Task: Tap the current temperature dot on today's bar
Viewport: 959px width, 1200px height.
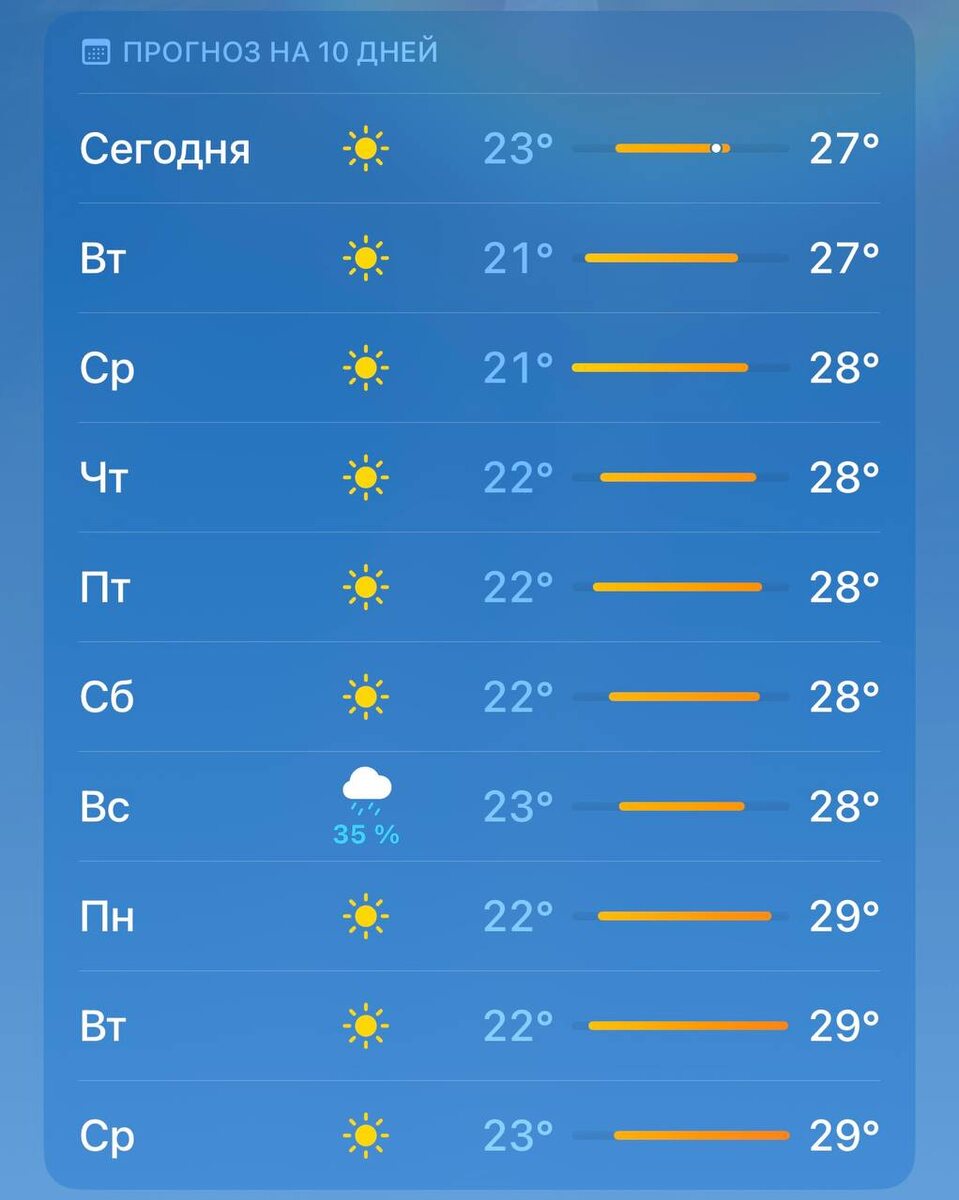Action: pyautogui.click(x=718, y=148)
